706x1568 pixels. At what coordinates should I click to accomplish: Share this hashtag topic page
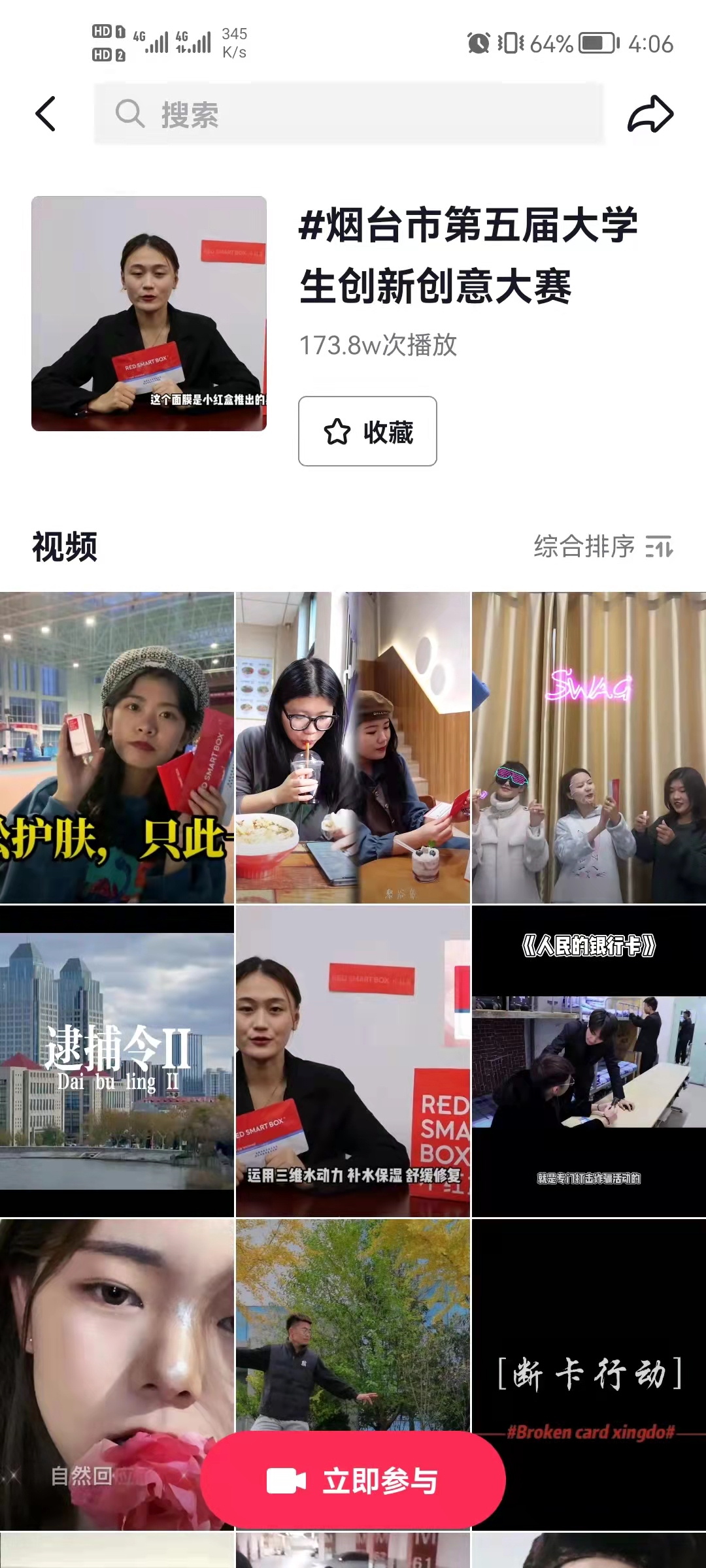(650, 114)
